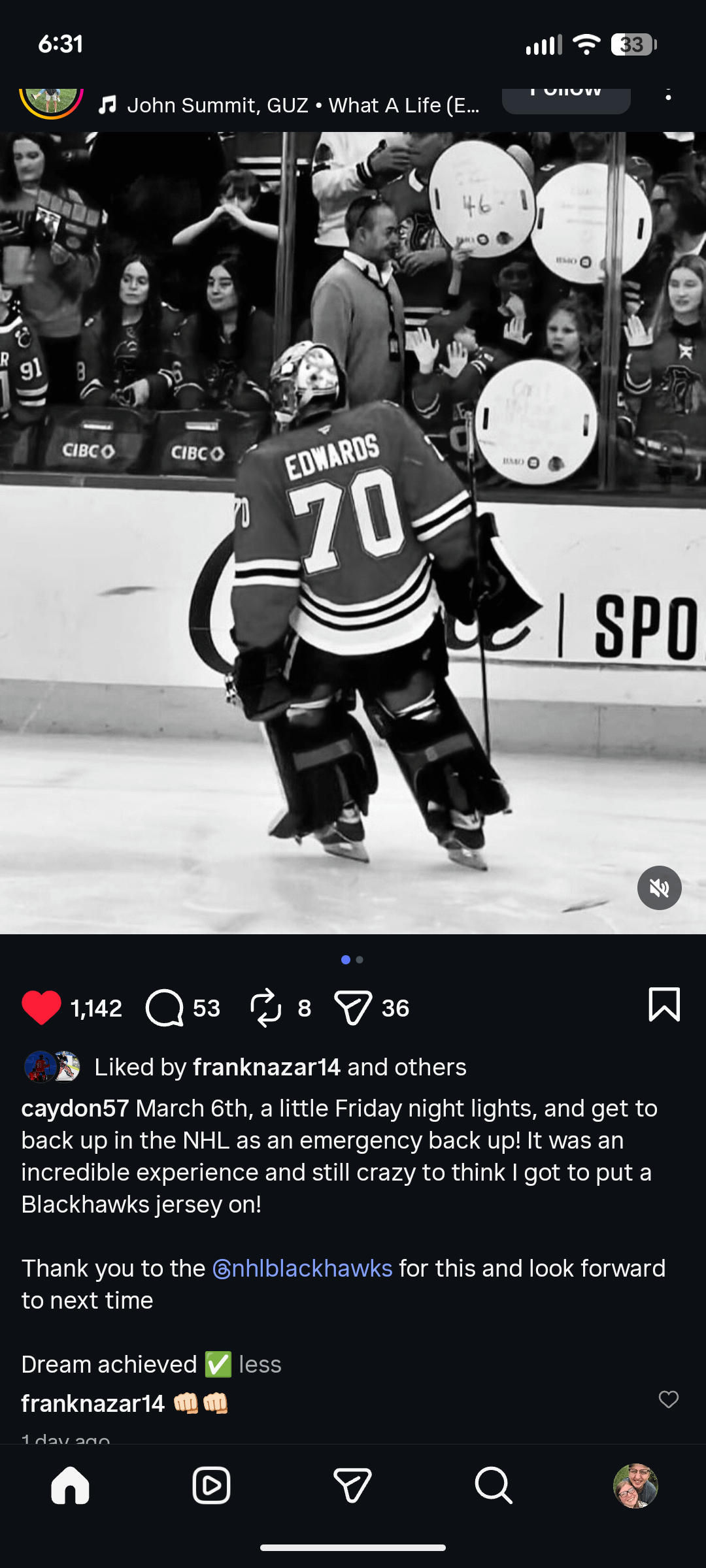The height and width of the screenshot is (1568, 706).
Task: Switch to the Reels tab
Action: pos(211,1486)
